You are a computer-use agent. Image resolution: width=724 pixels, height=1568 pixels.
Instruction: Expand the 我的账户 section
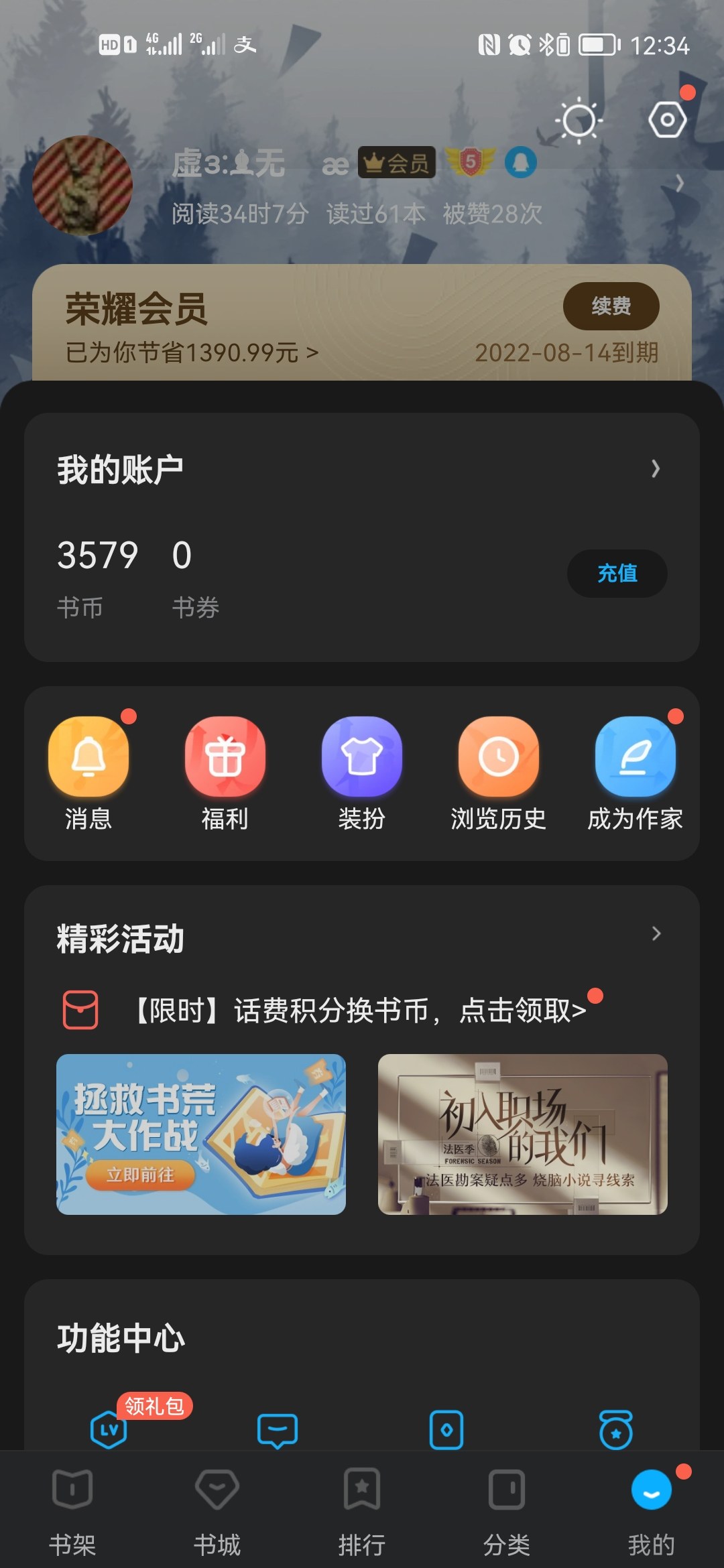coord(655,469)
